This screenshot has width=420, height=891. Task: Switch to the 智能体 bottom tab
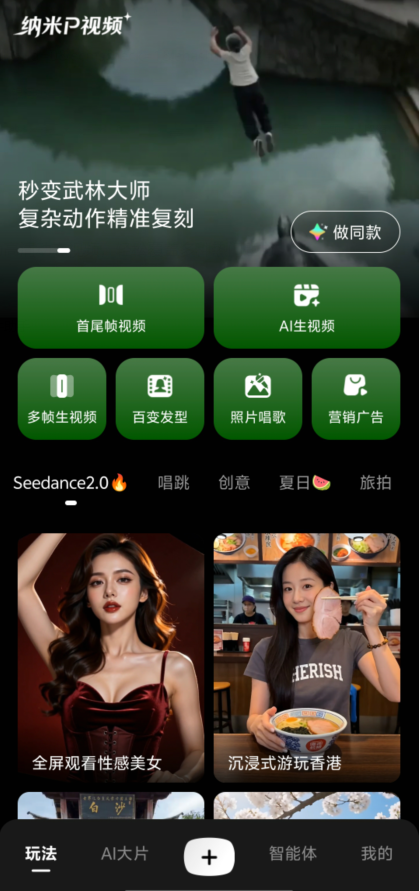click(x=293, y=853)
